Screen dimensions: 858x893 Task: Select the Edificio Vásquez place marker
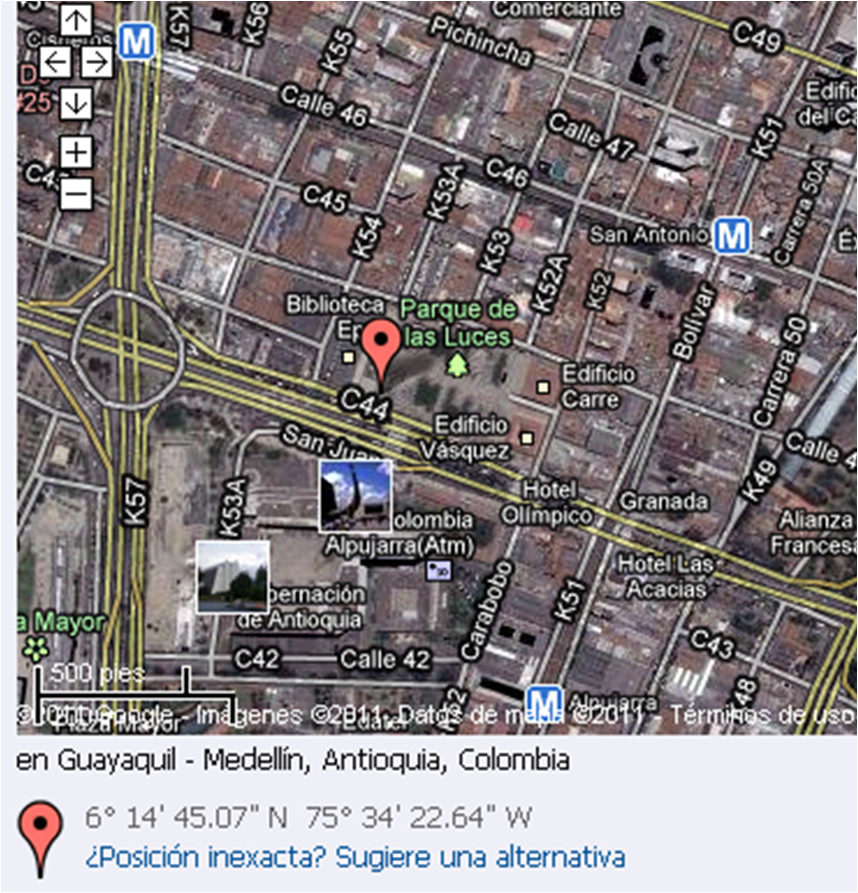[x=527, y=437]
